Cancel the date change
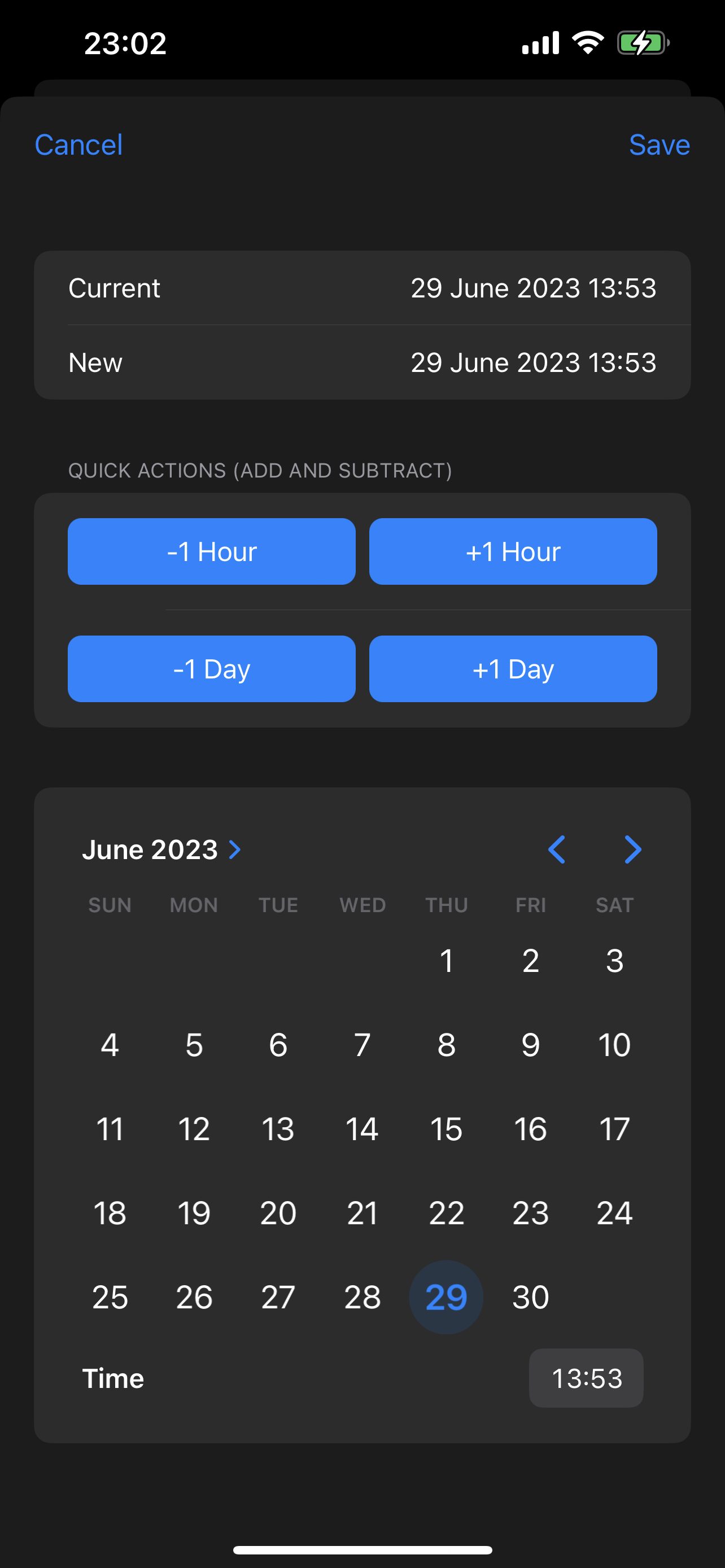The width and height of the screenshot is (725, 1568). [x=78, y=145]
